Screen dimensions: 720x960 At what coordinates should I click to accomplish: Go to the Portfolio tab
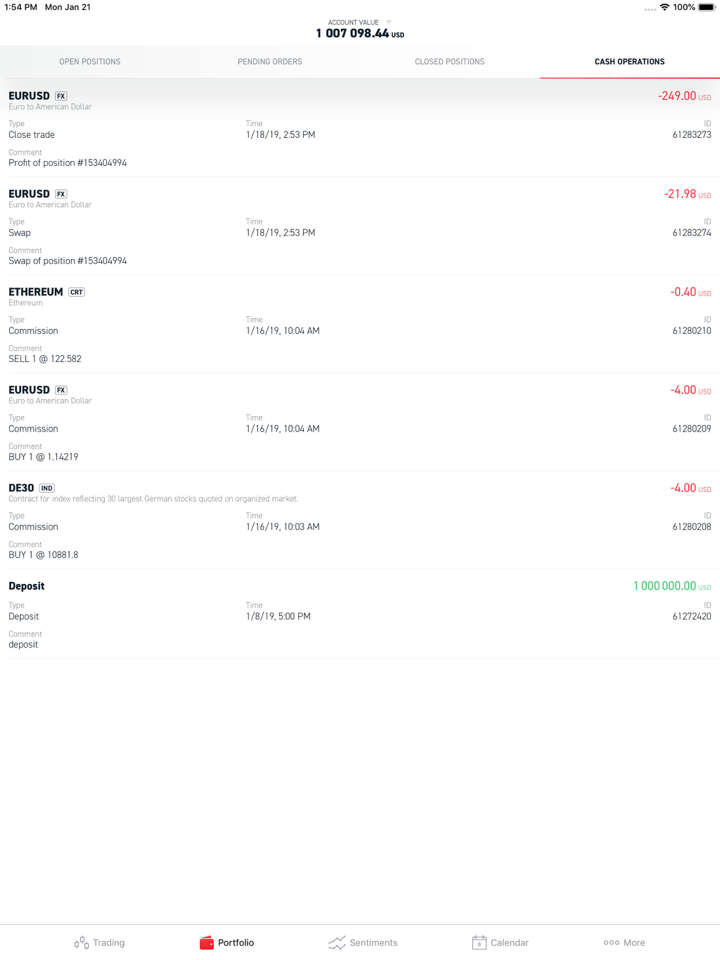227,942
